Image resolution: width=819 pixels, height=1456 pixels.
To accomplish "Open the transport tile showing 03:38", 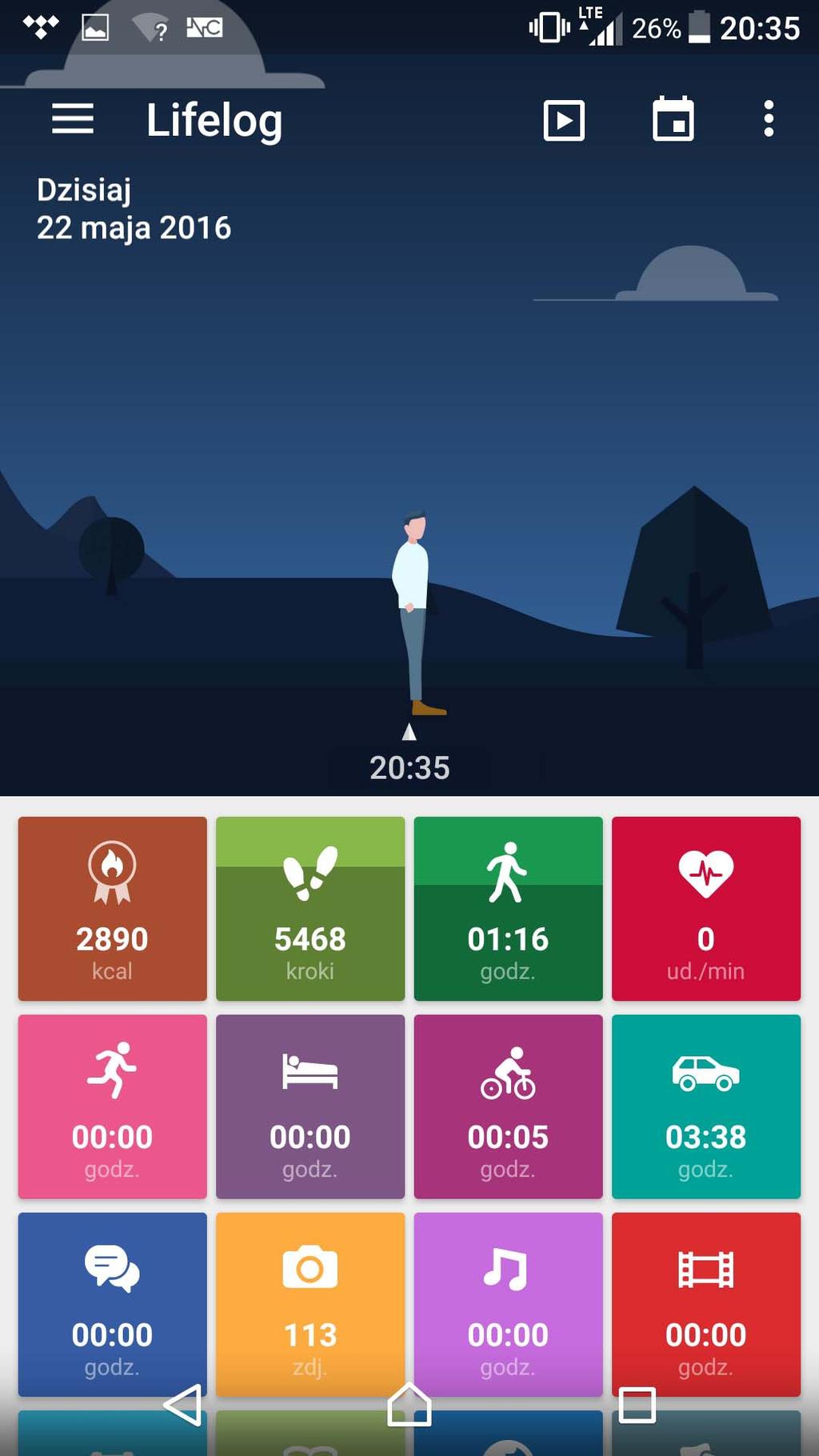I will (705, 1106).
